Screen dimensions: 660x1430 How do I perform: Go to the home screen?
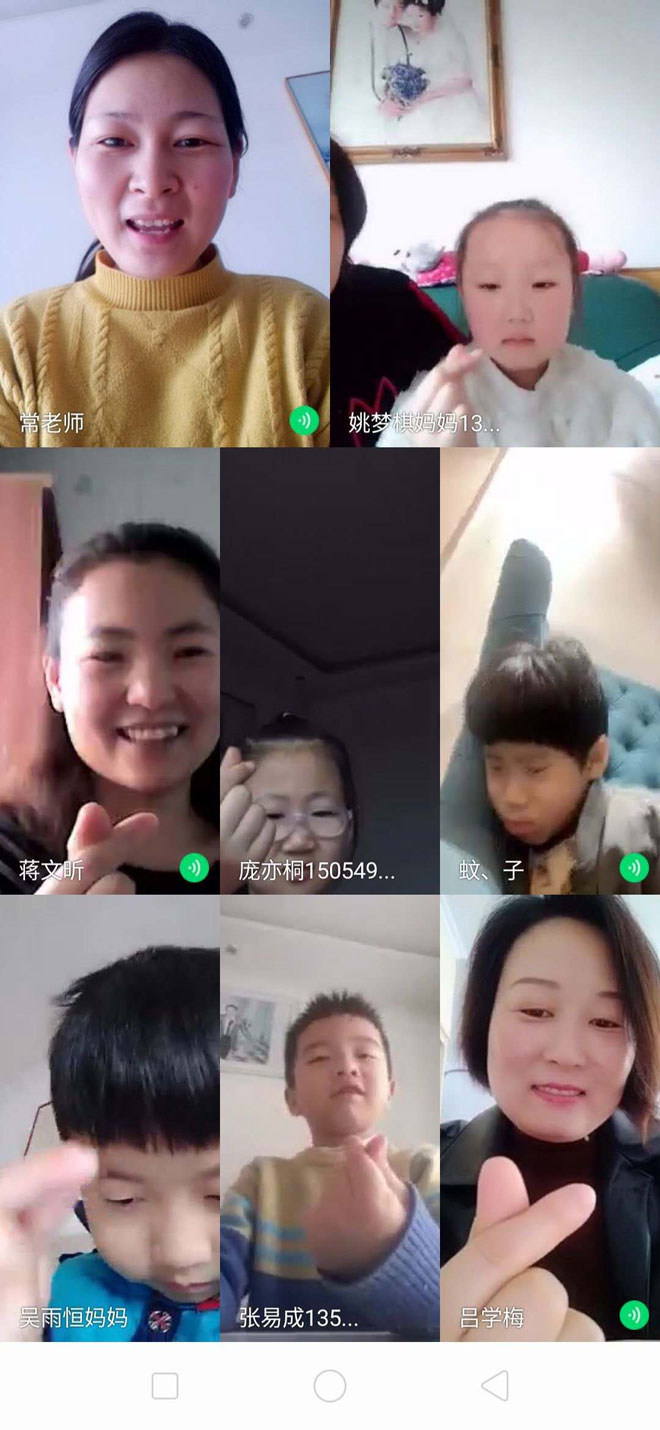(330, 1385)
